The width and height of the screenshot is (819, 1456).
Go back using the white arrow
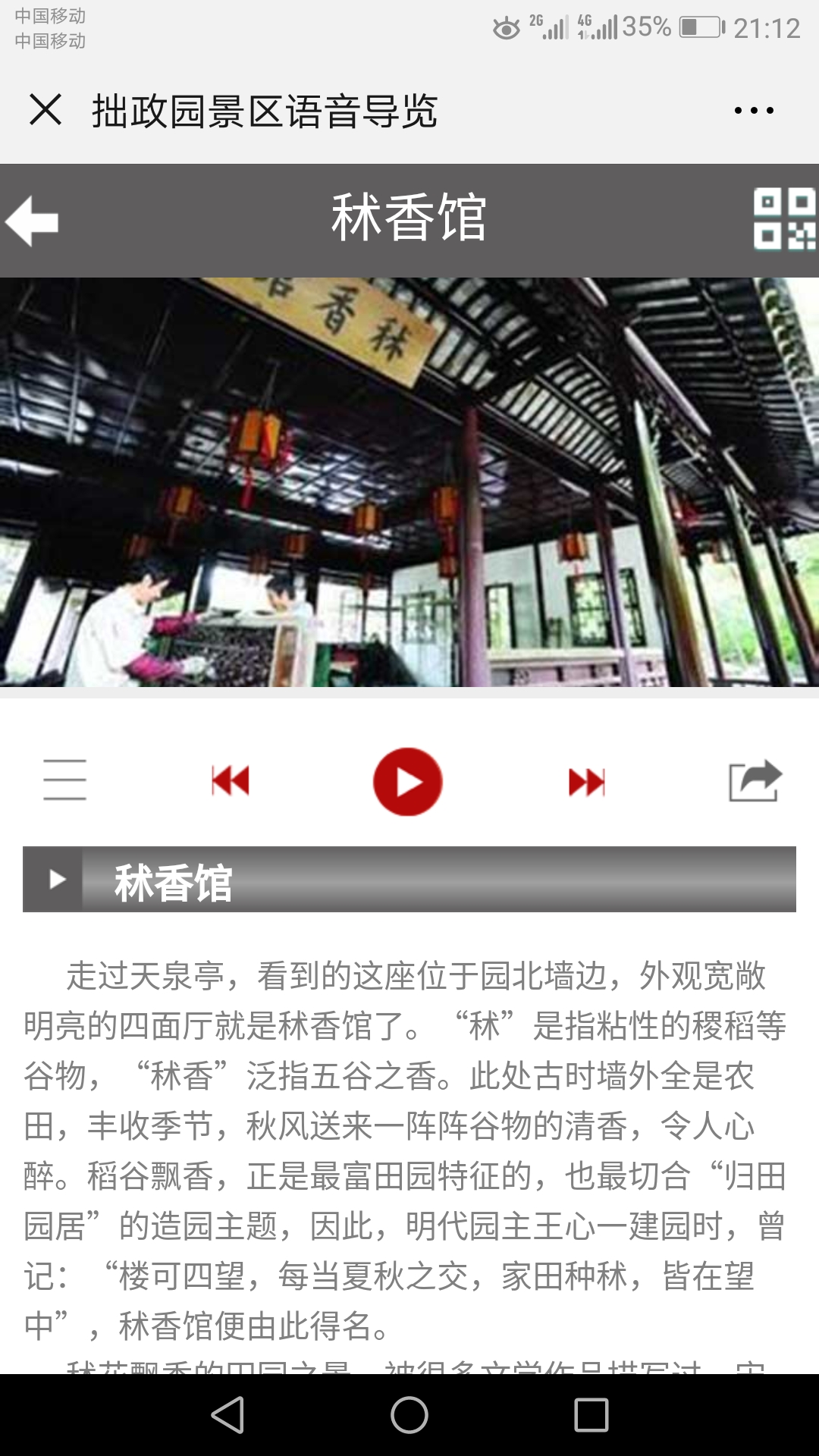[x=32, y=221]
